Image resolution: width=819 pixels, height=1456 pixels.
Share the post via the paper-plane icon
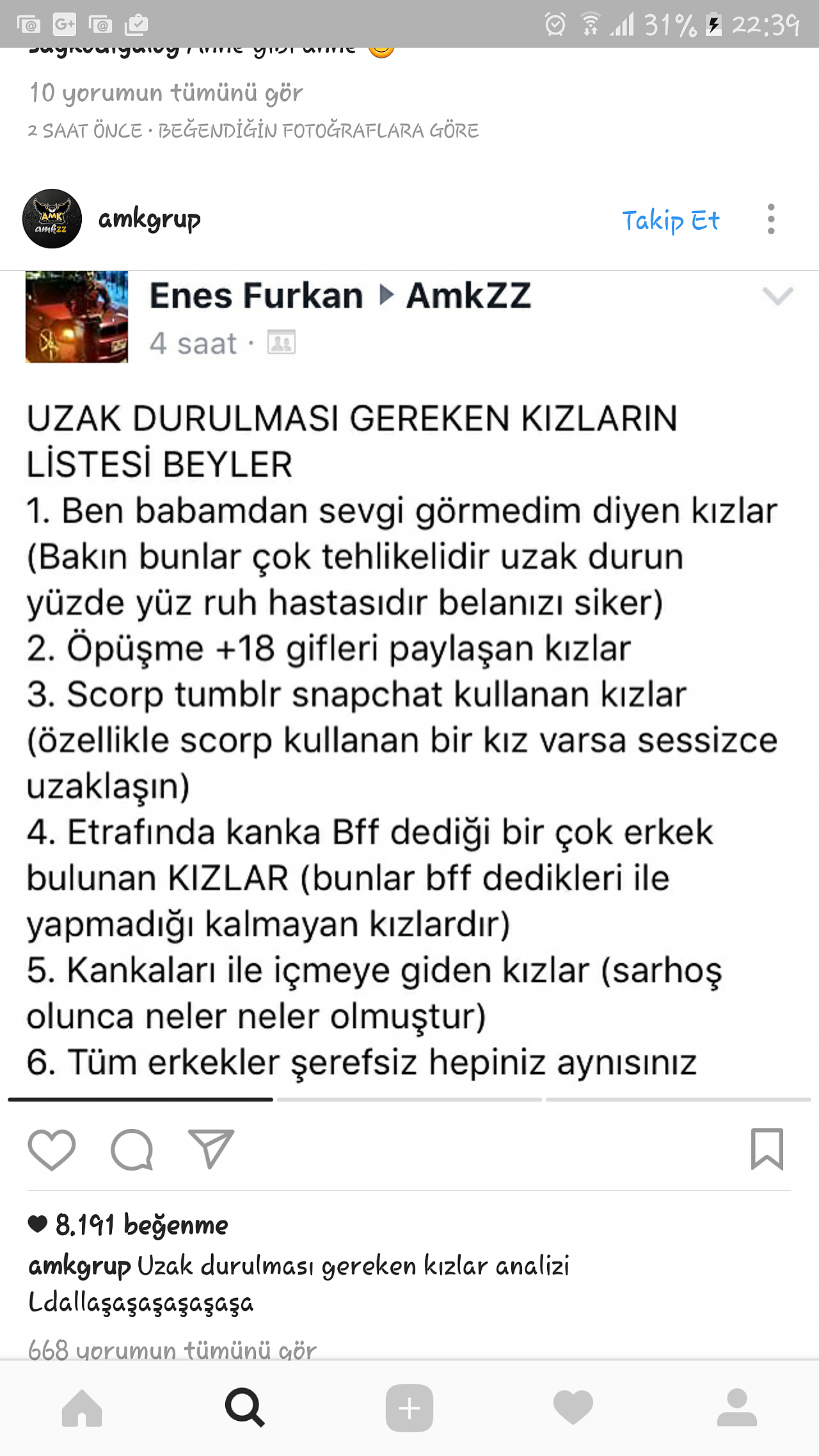[x=211, y=1149]
